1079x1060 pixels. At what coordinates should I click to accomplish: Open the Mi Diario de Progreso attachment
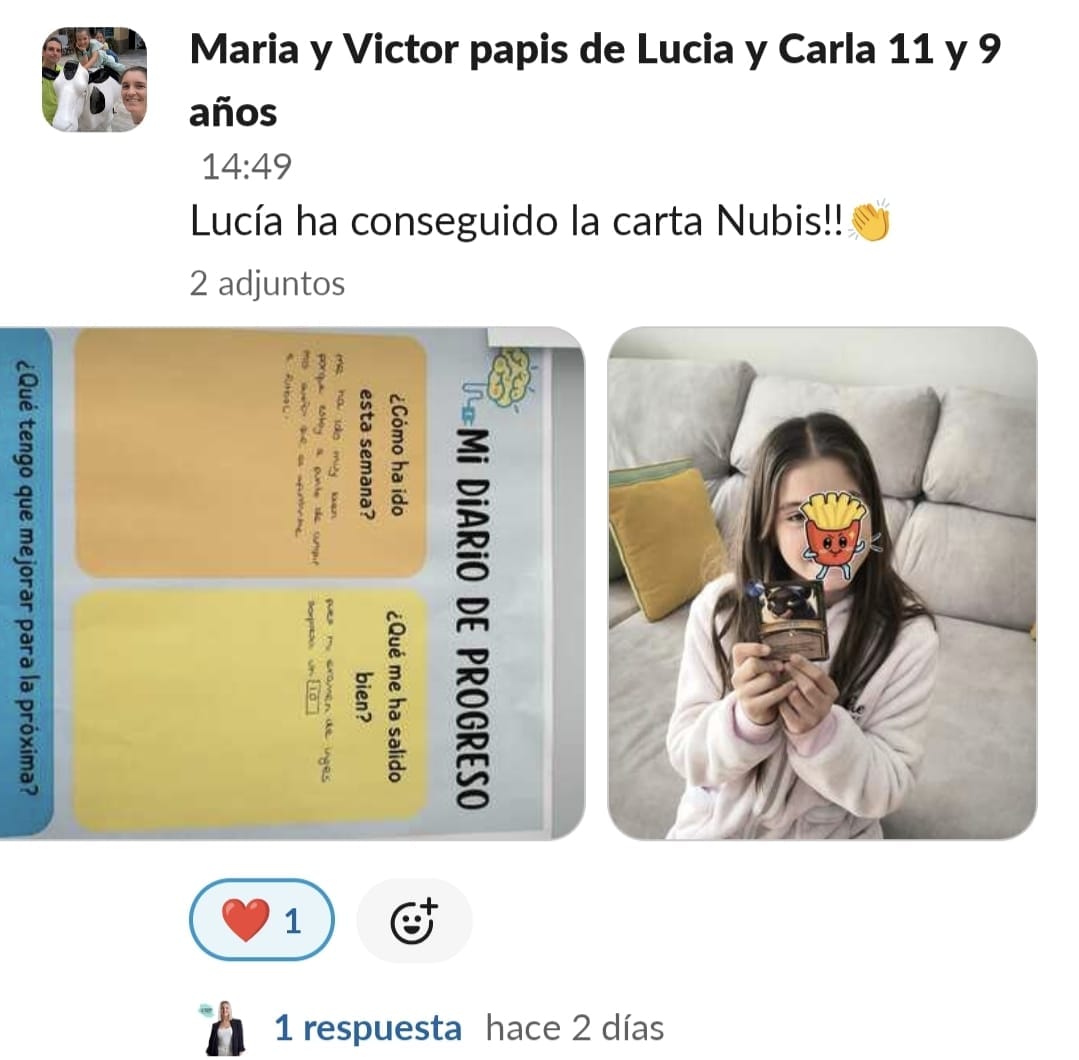[291, 583]
